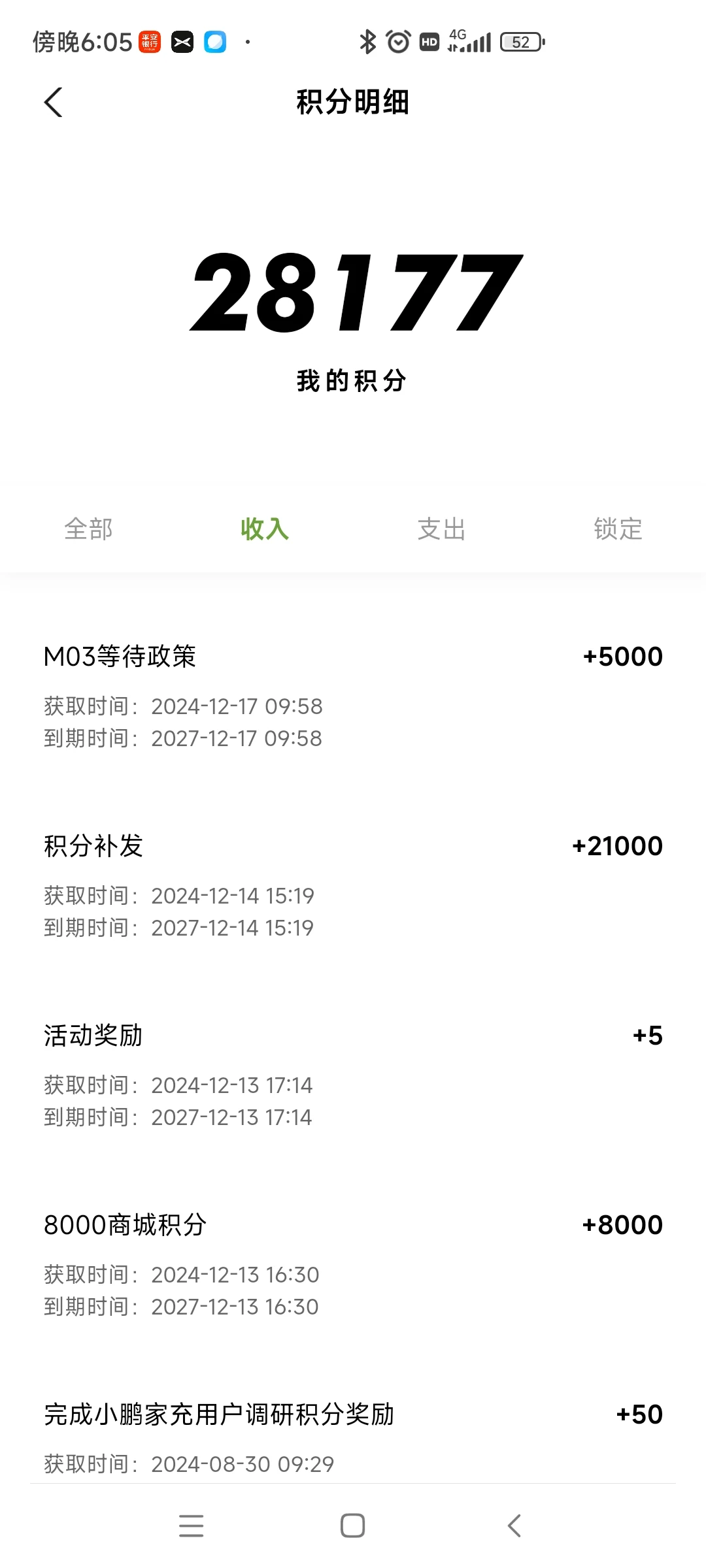The image size is (706, 1568).
Task: Tap the system home button
Action: 352,1526
